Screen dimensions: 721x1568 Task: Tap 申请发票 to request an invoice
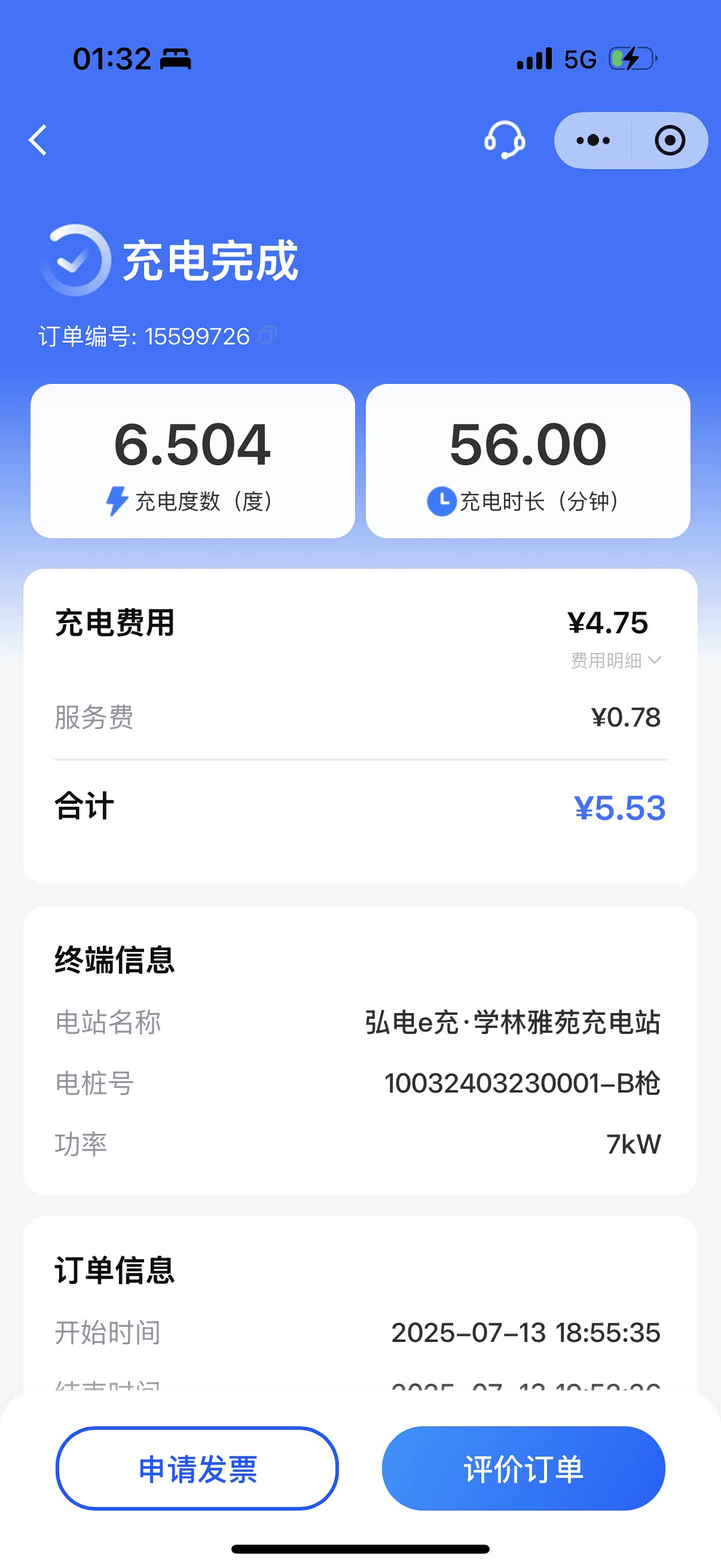tap(197, 1468)
